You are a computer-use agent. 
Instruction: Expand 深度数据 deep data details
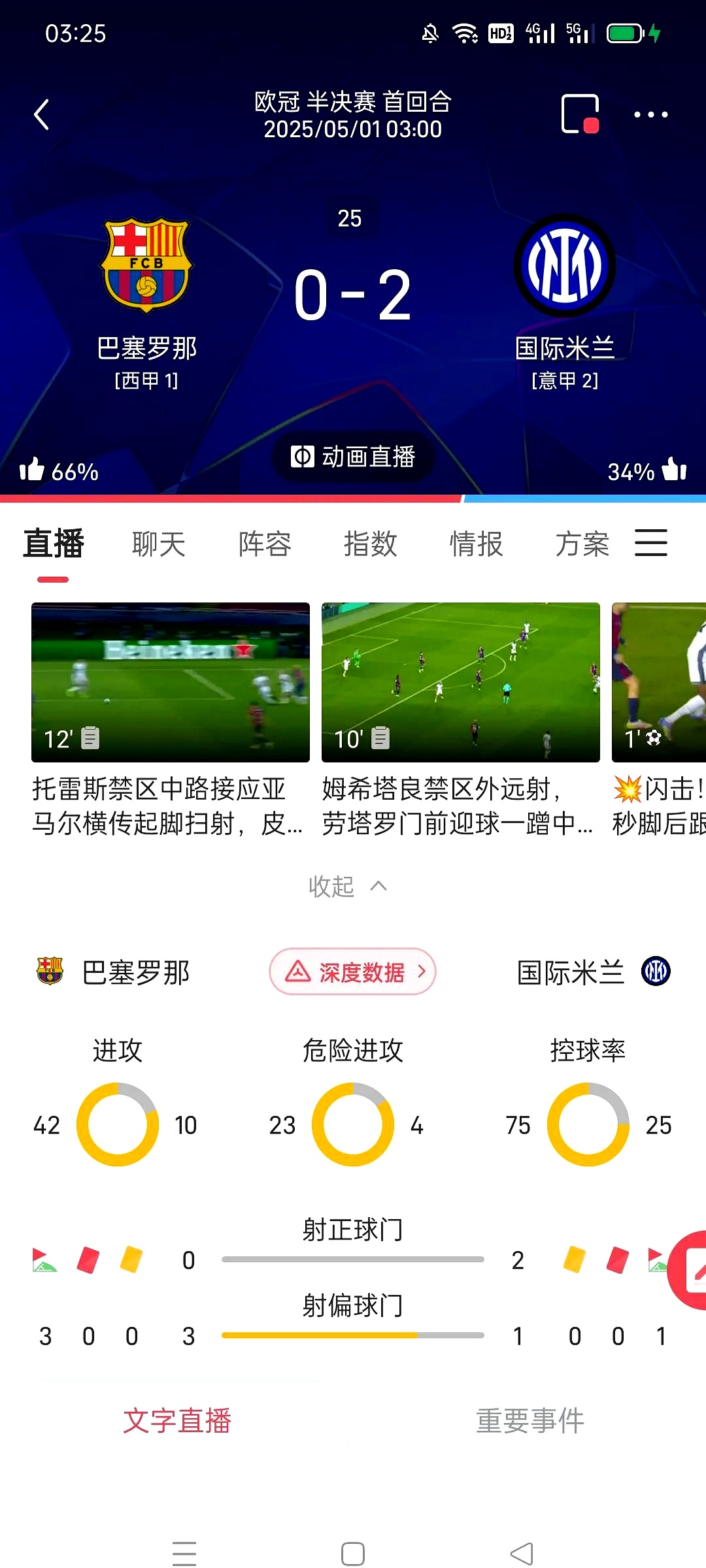tap(352, 972)
